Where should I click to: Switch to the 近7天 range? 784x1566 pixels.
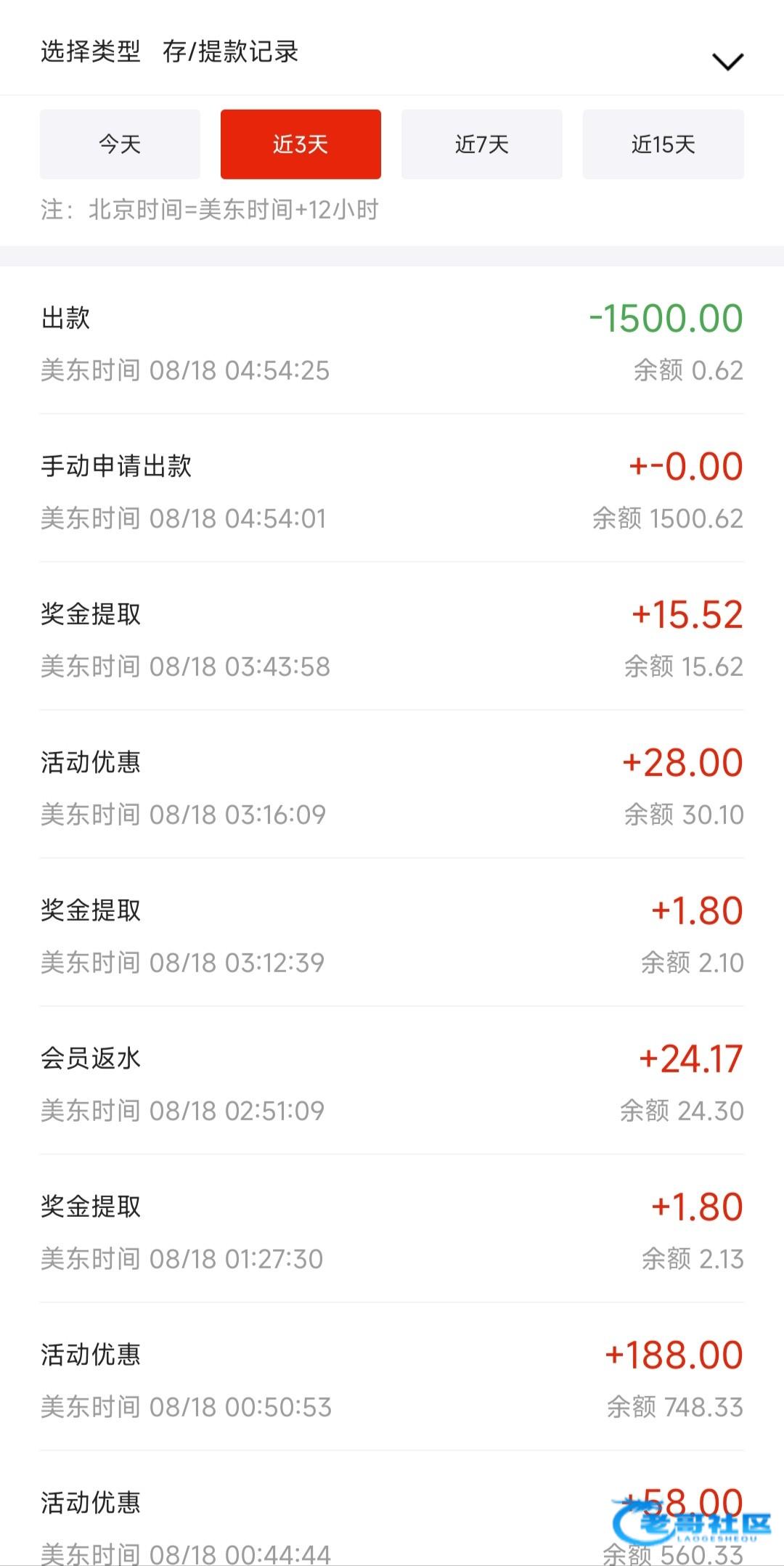click(x=482, y=144)
